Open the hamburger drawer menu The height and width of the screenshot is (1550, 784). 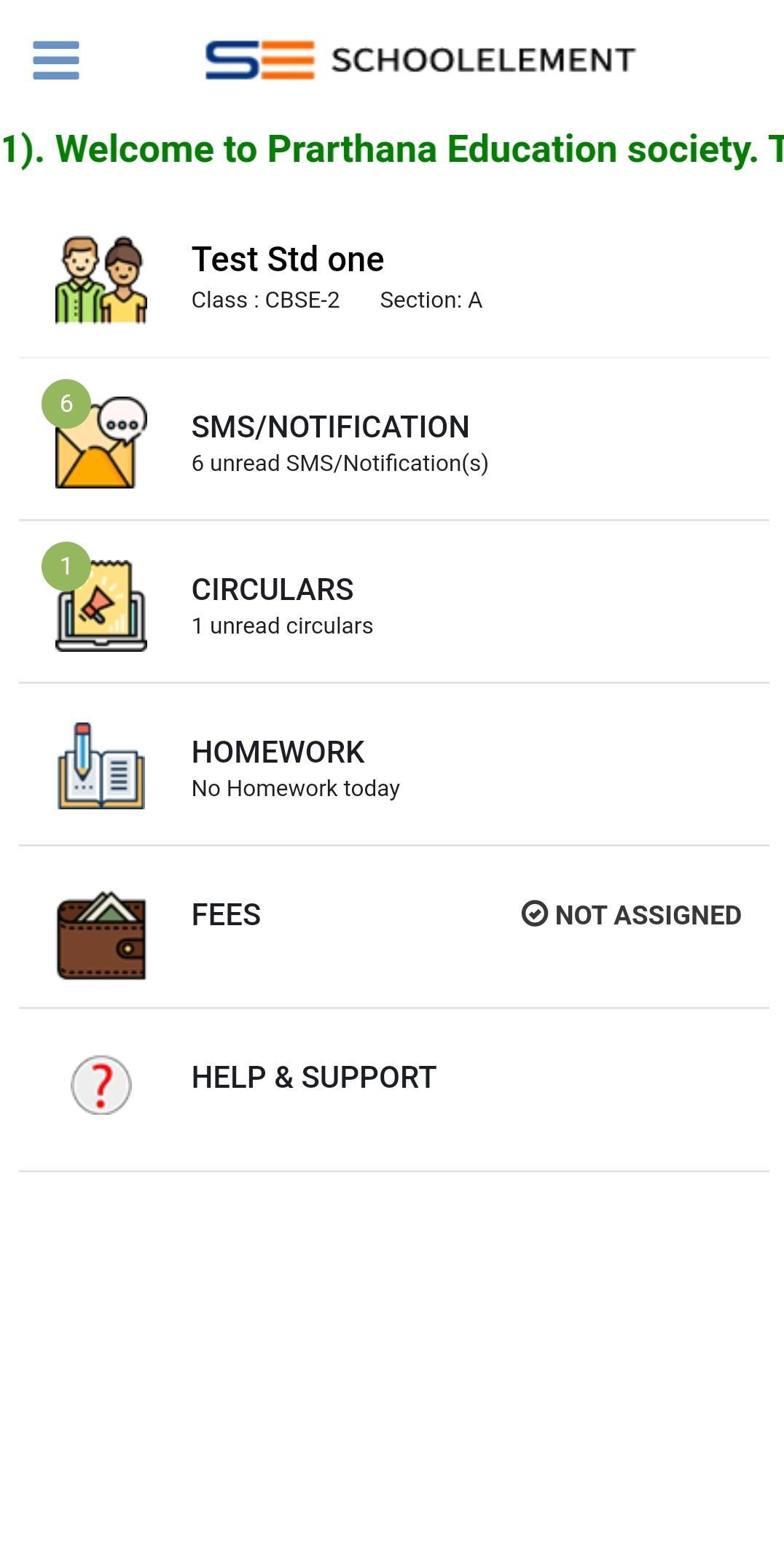click(x=56, y=60)
